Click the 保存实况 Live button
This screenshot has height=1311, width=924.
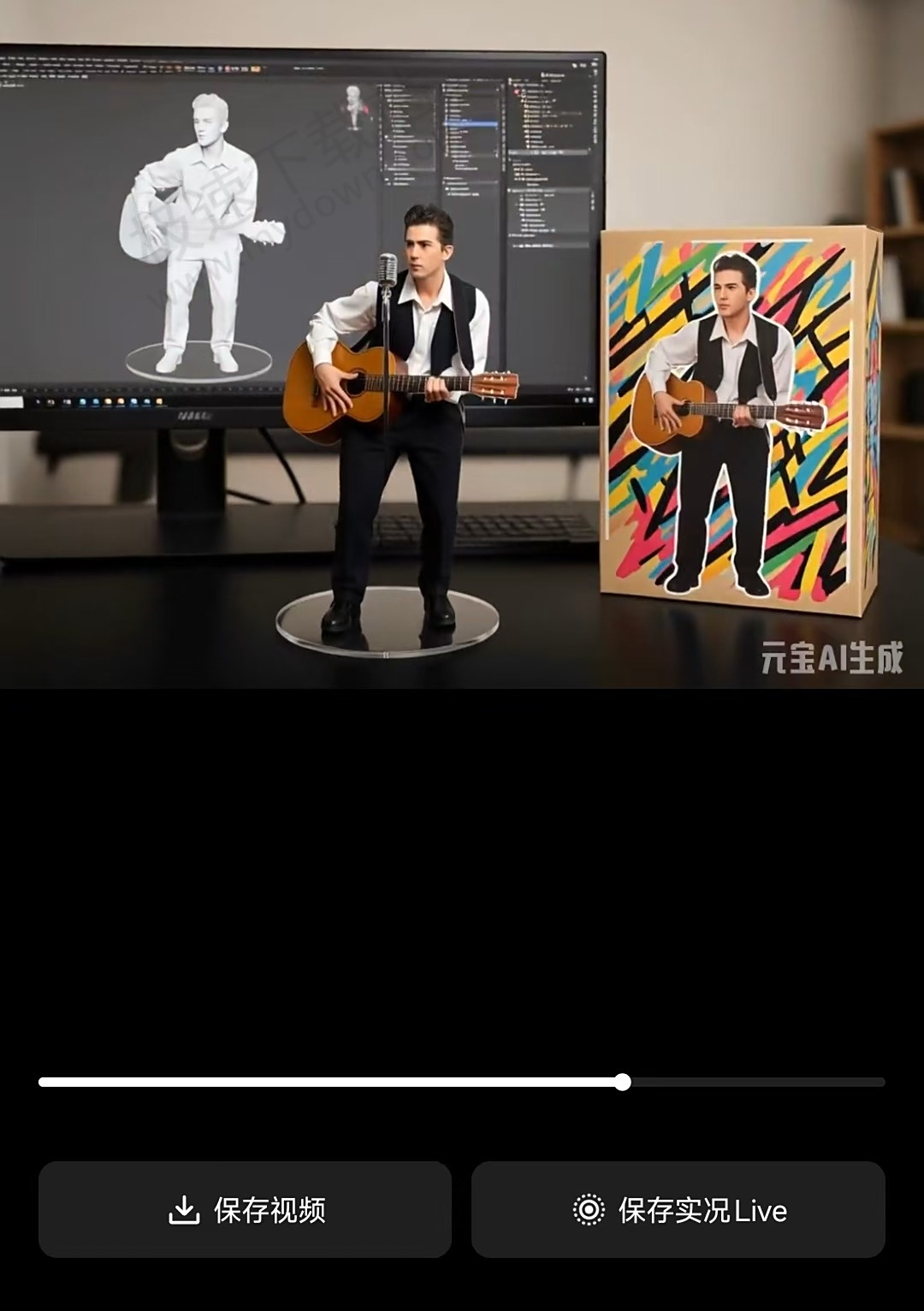coord(678,1211)
